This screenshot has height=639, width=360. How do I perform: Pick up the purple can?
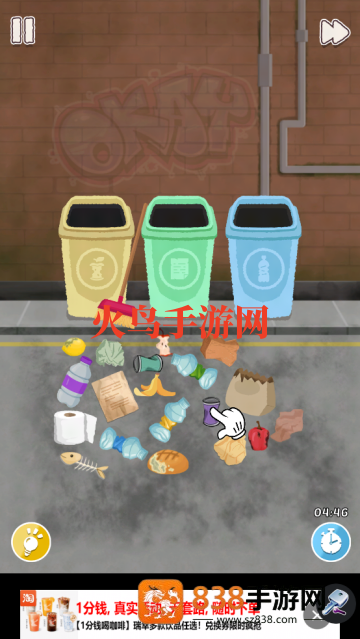coord(211,411)
